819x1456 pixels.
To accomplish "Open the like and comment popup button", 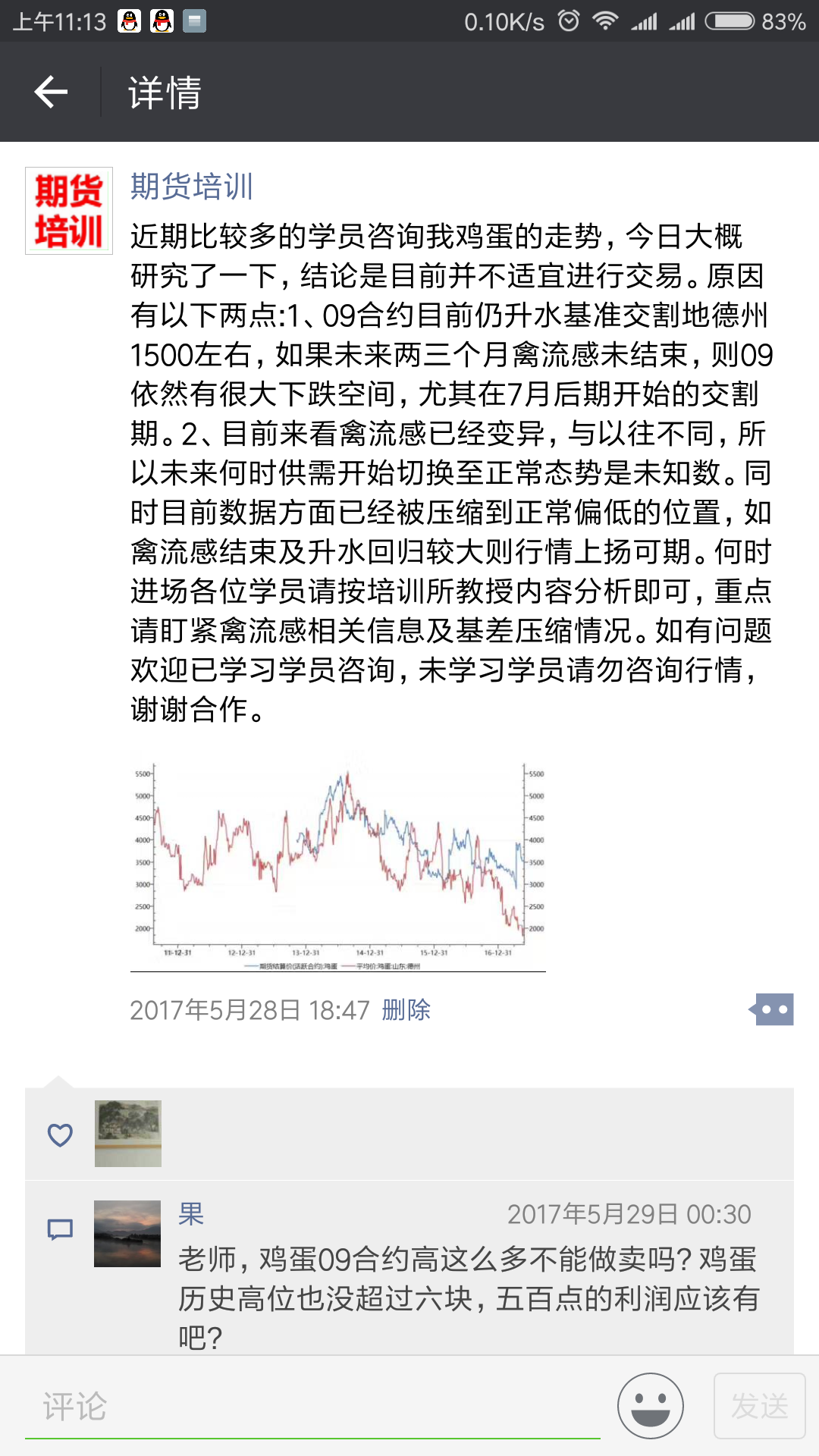I will 771,1009.
